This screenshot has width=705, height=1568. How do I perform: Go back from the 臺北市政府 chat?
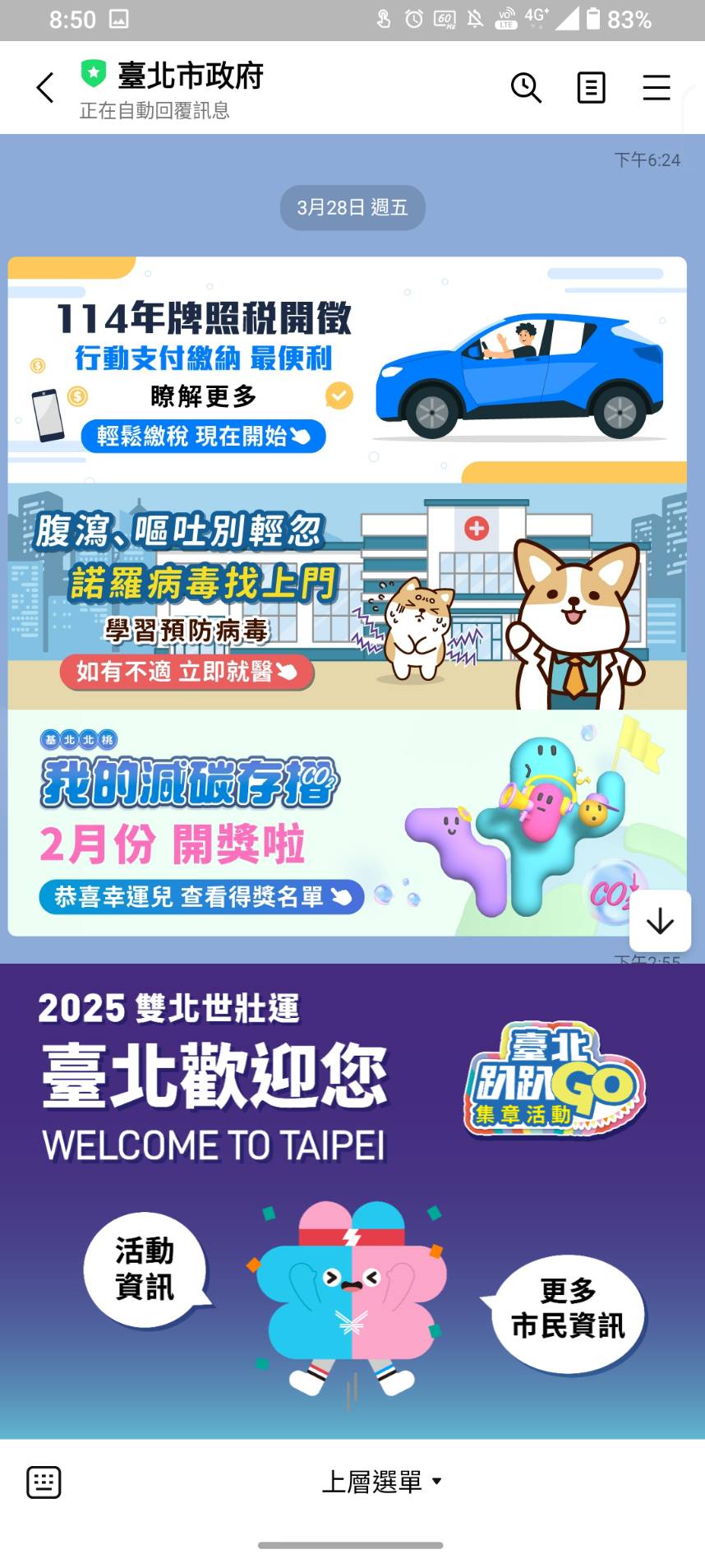pyautogui.click(x=45, y=87)
